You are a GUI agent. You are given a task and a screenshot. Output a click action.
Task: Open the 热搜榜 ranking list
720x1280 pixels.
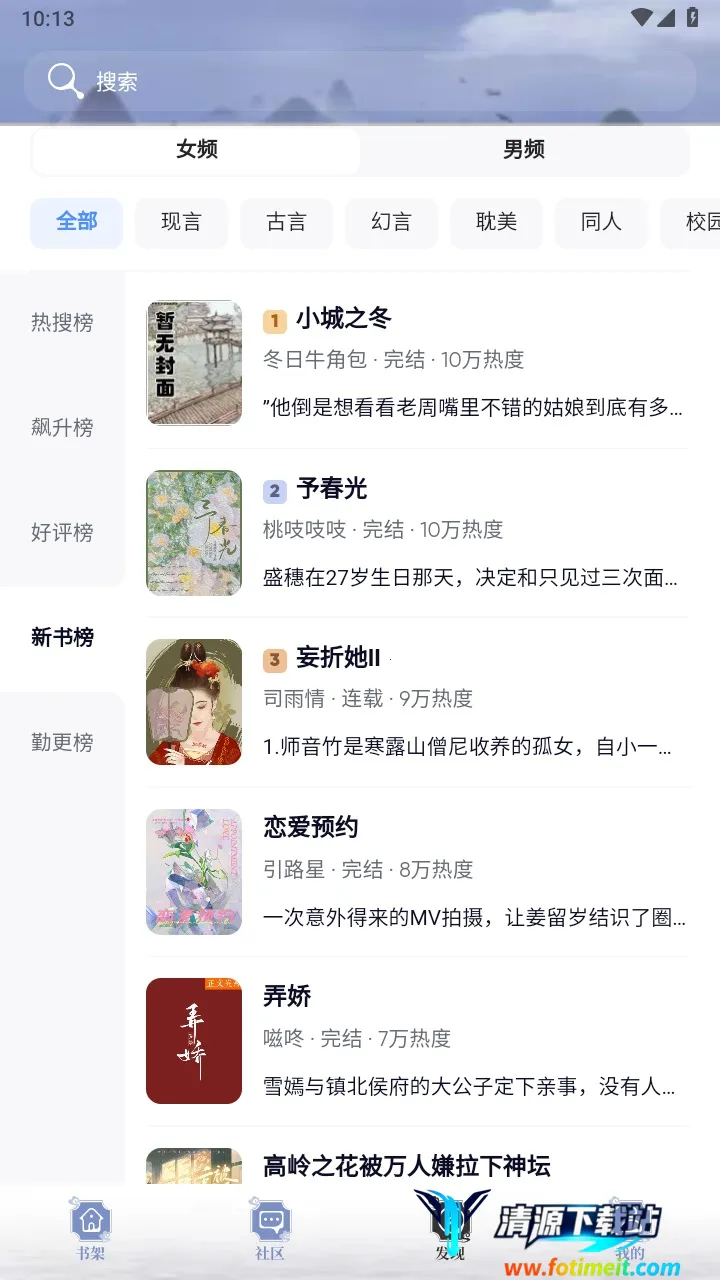tap(62, 323)
